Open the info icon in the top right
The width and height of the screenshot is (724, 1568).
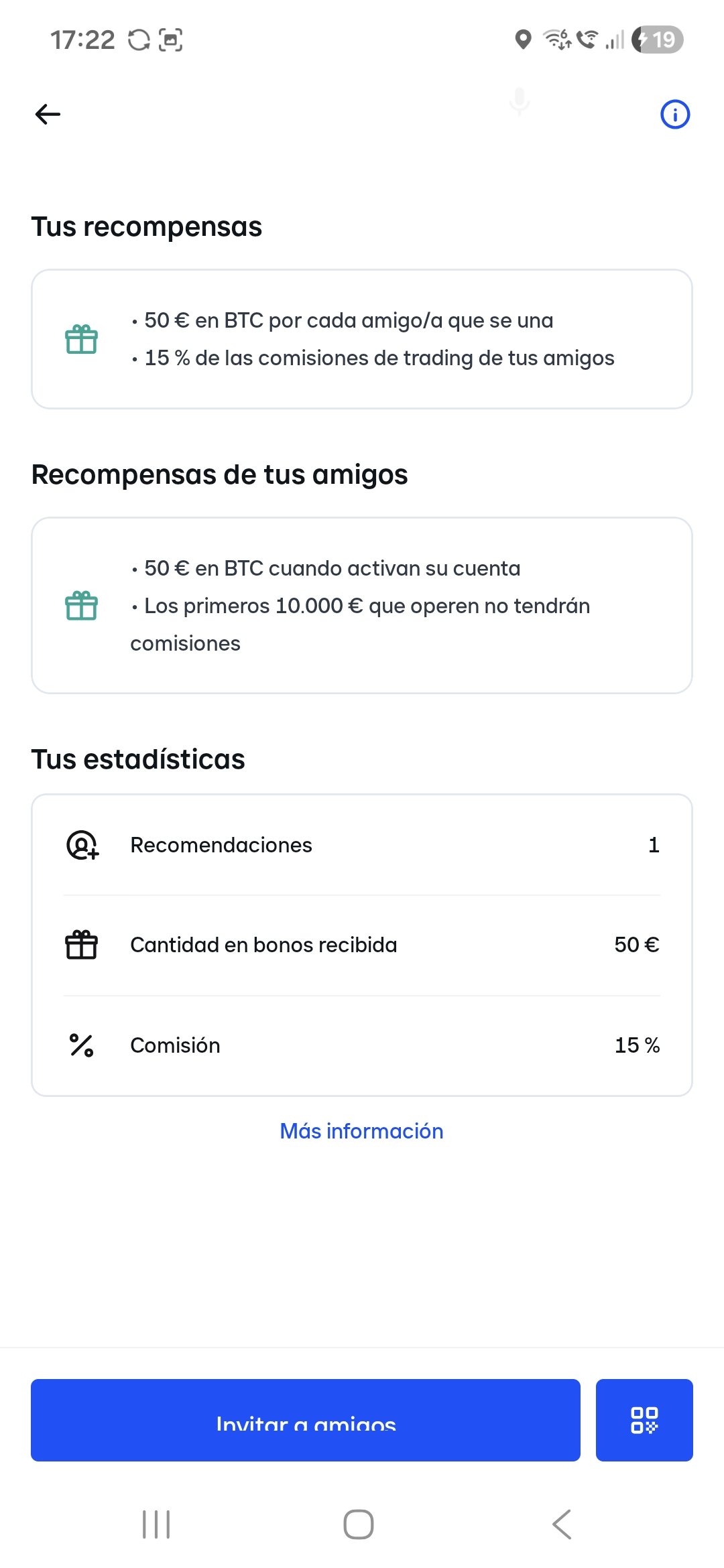(x=675, y=115)
